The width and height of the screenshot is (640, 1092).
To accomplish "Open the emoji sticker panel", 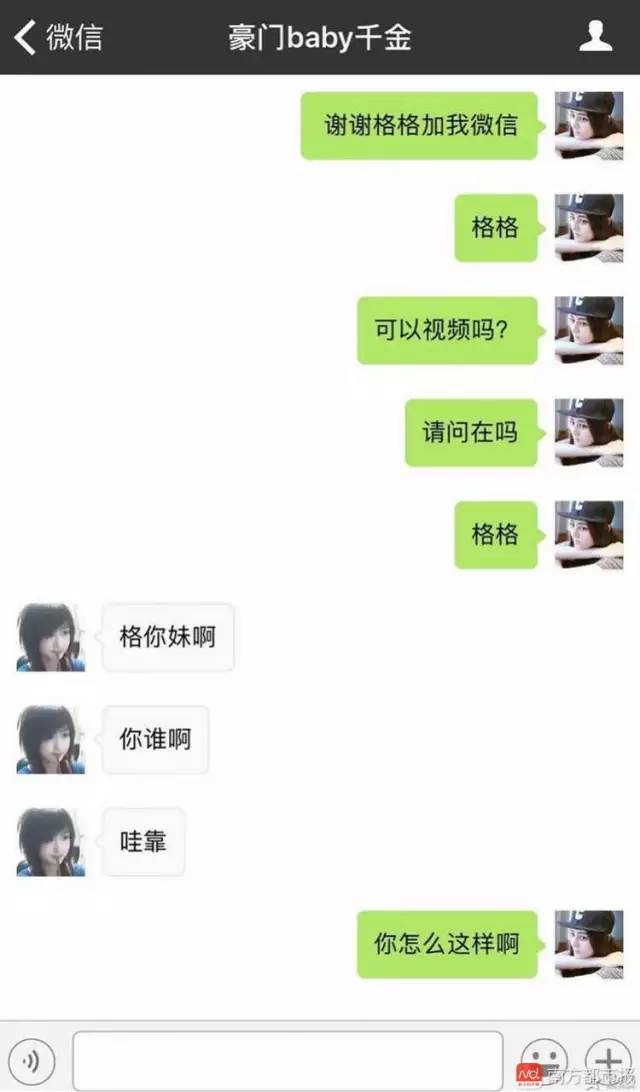I will (x=545, y=1059).
